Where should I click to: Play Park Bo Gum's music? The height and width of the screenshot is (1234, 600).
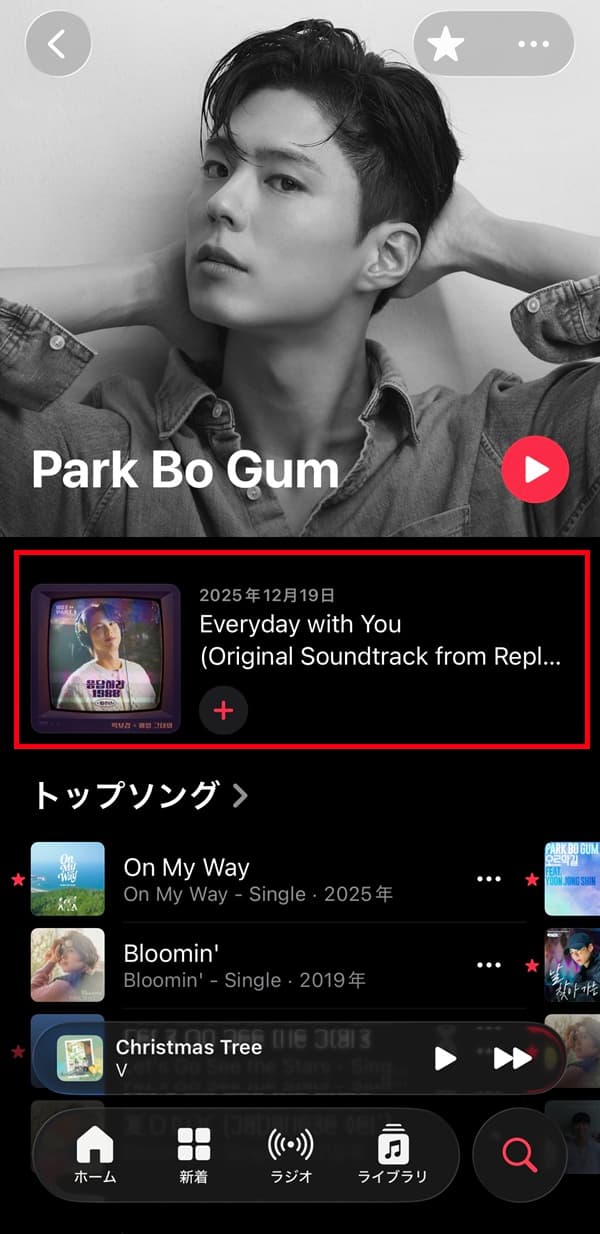[x=535, y=468]
